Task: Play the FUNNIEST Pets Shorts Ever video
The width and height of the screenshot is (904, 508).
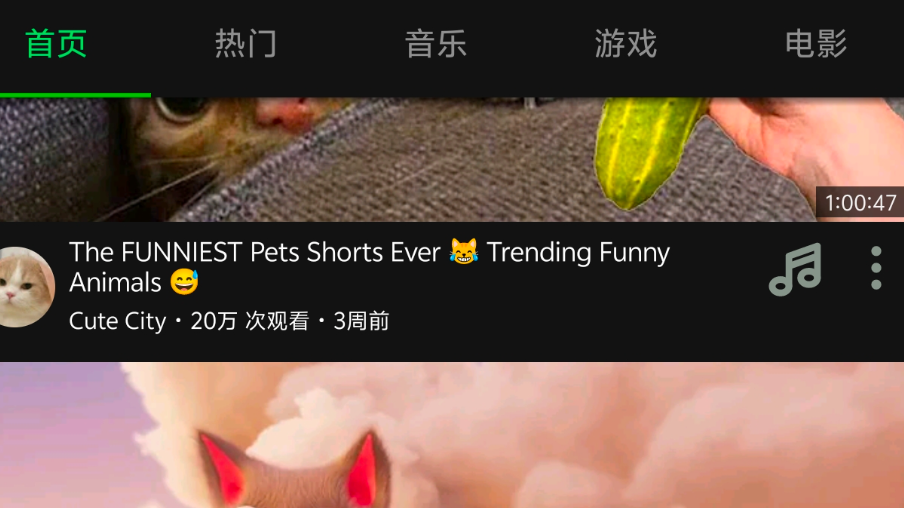Action: 450,160
